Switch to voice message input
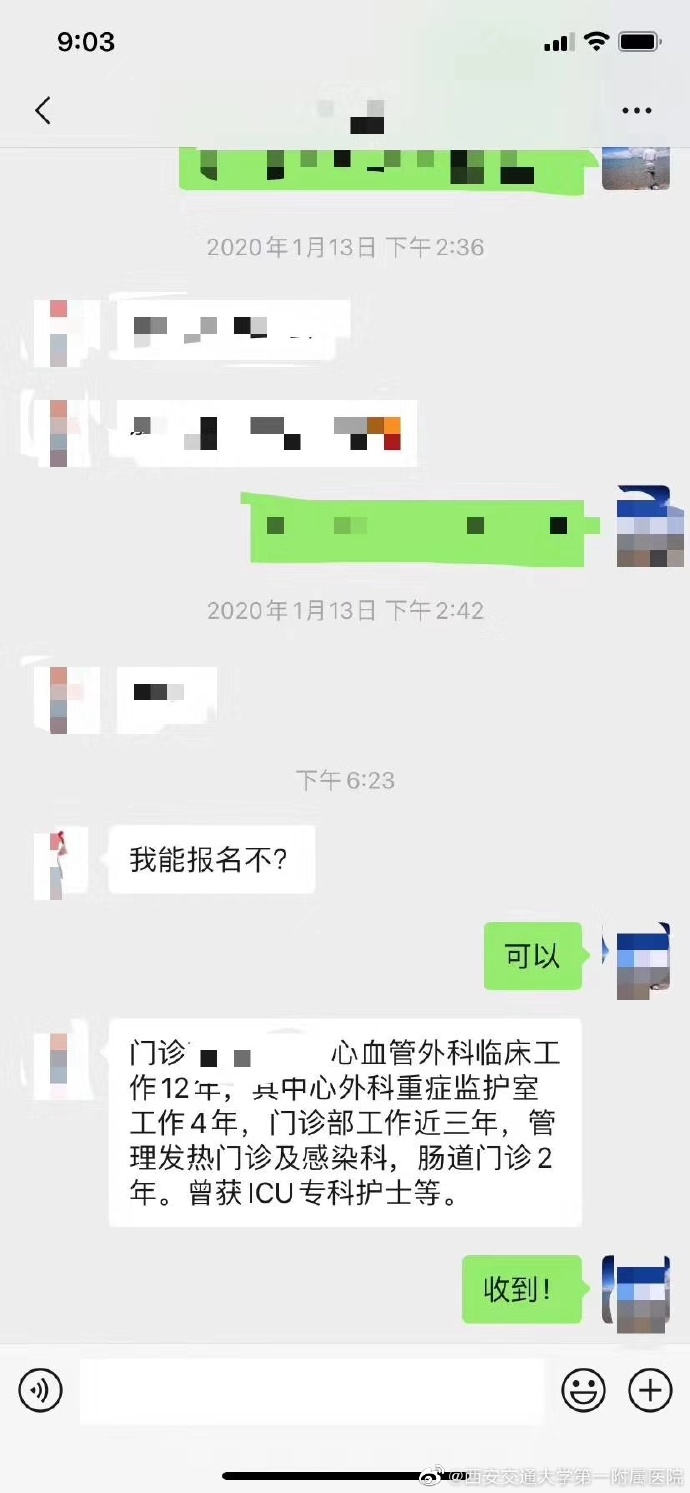 click(x=40, y=1389)
